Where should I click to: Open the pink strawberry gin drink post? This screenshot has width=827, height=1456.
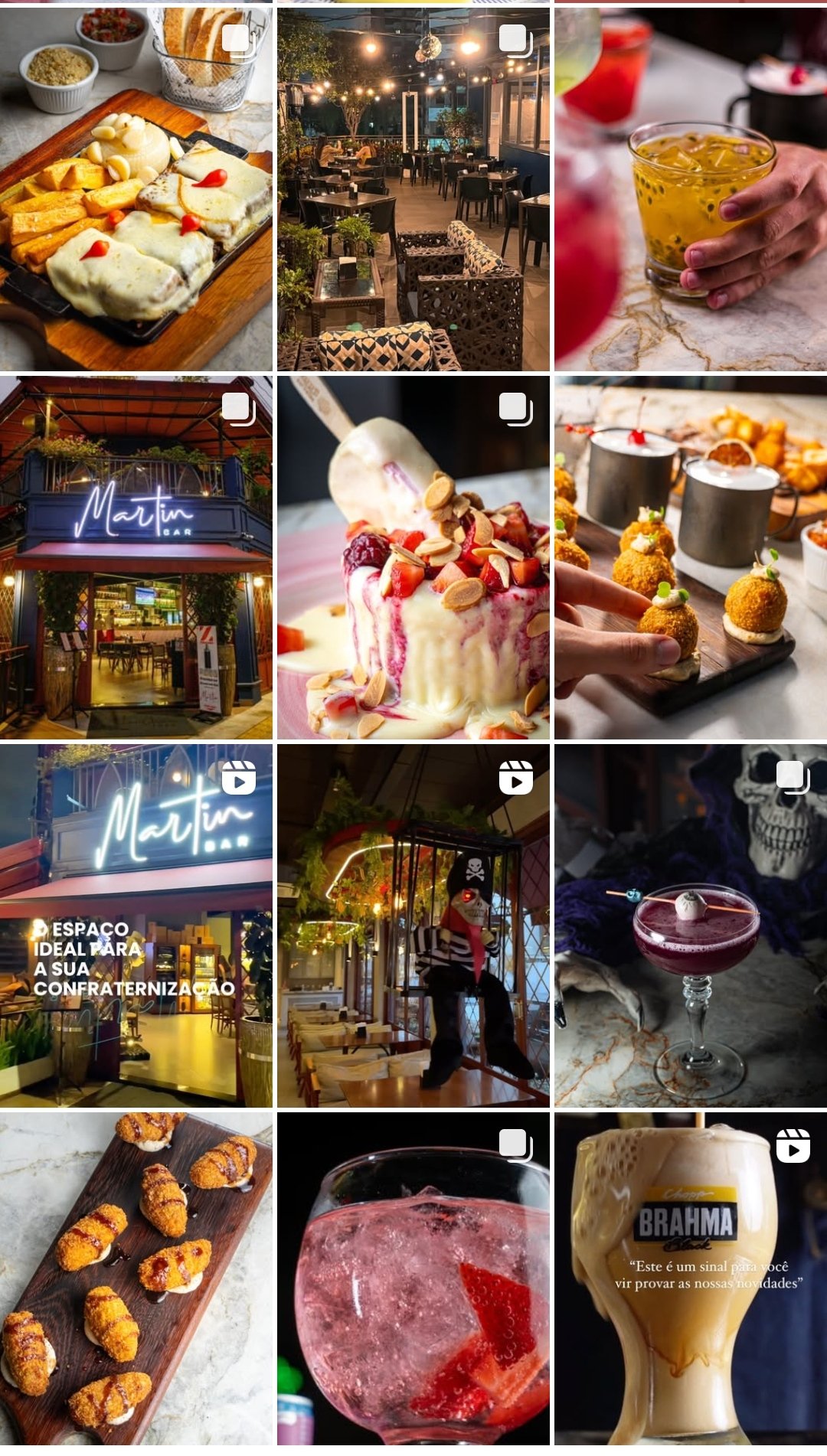[x=413, y=1282]
